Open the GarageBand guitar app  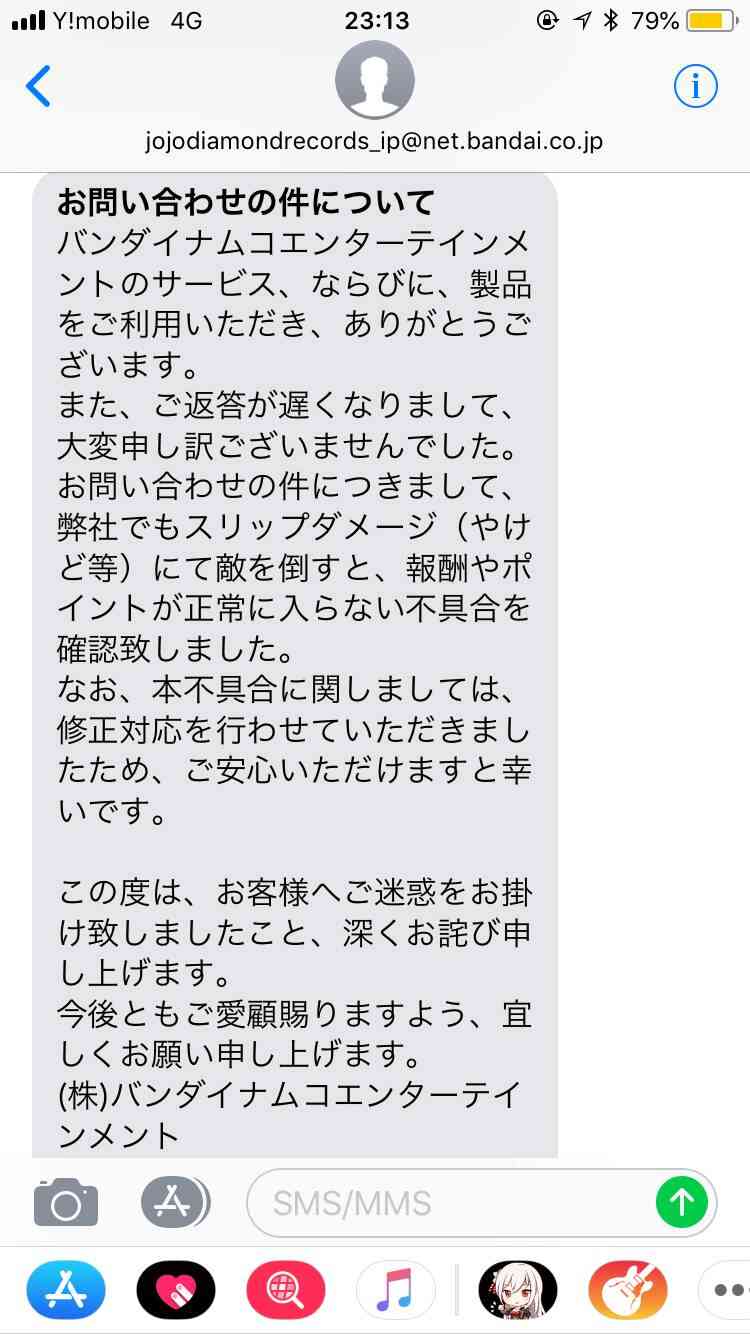pos(628,1290)
